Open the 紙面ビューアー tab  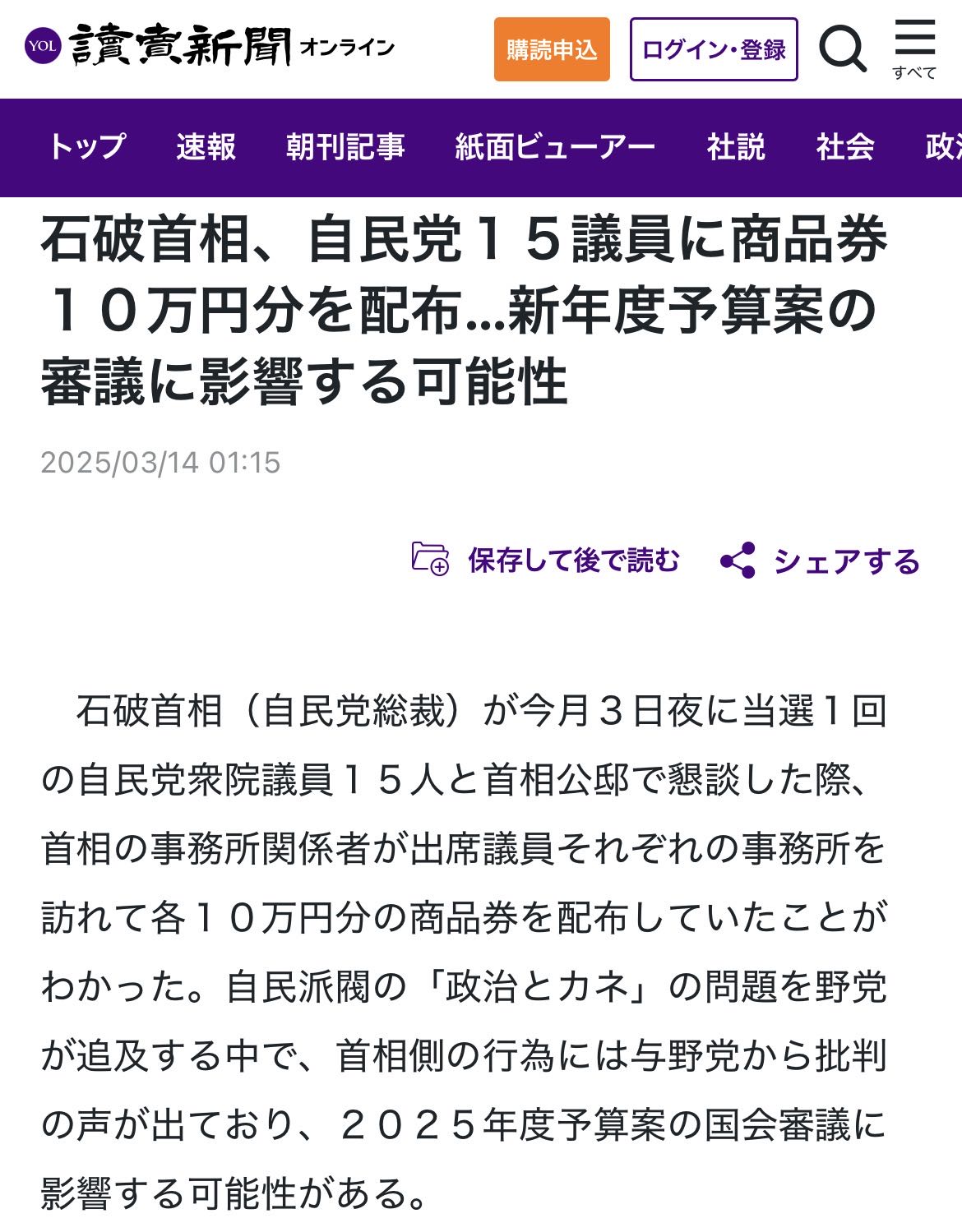tap(555, 147)
